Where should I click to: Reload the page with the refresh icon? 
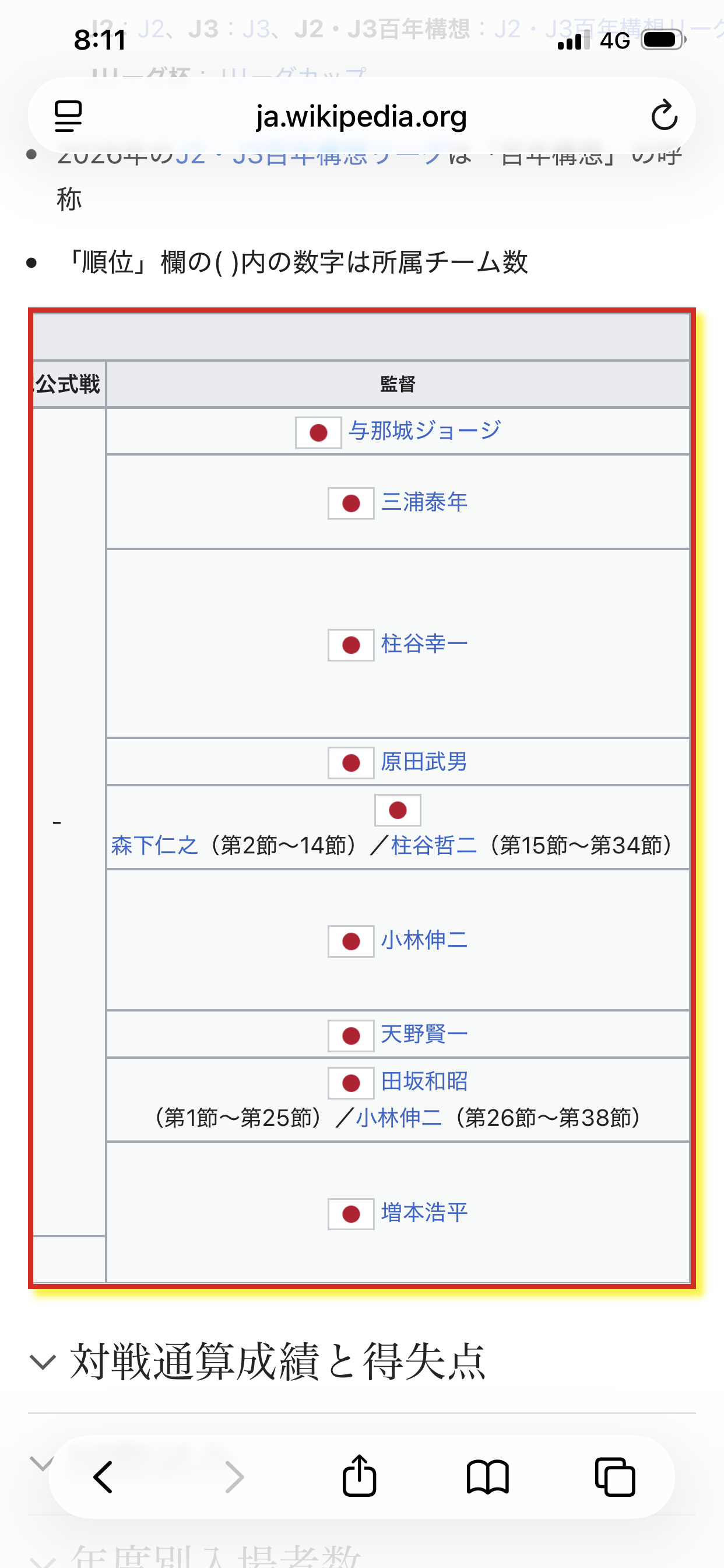tap(664, 115)
